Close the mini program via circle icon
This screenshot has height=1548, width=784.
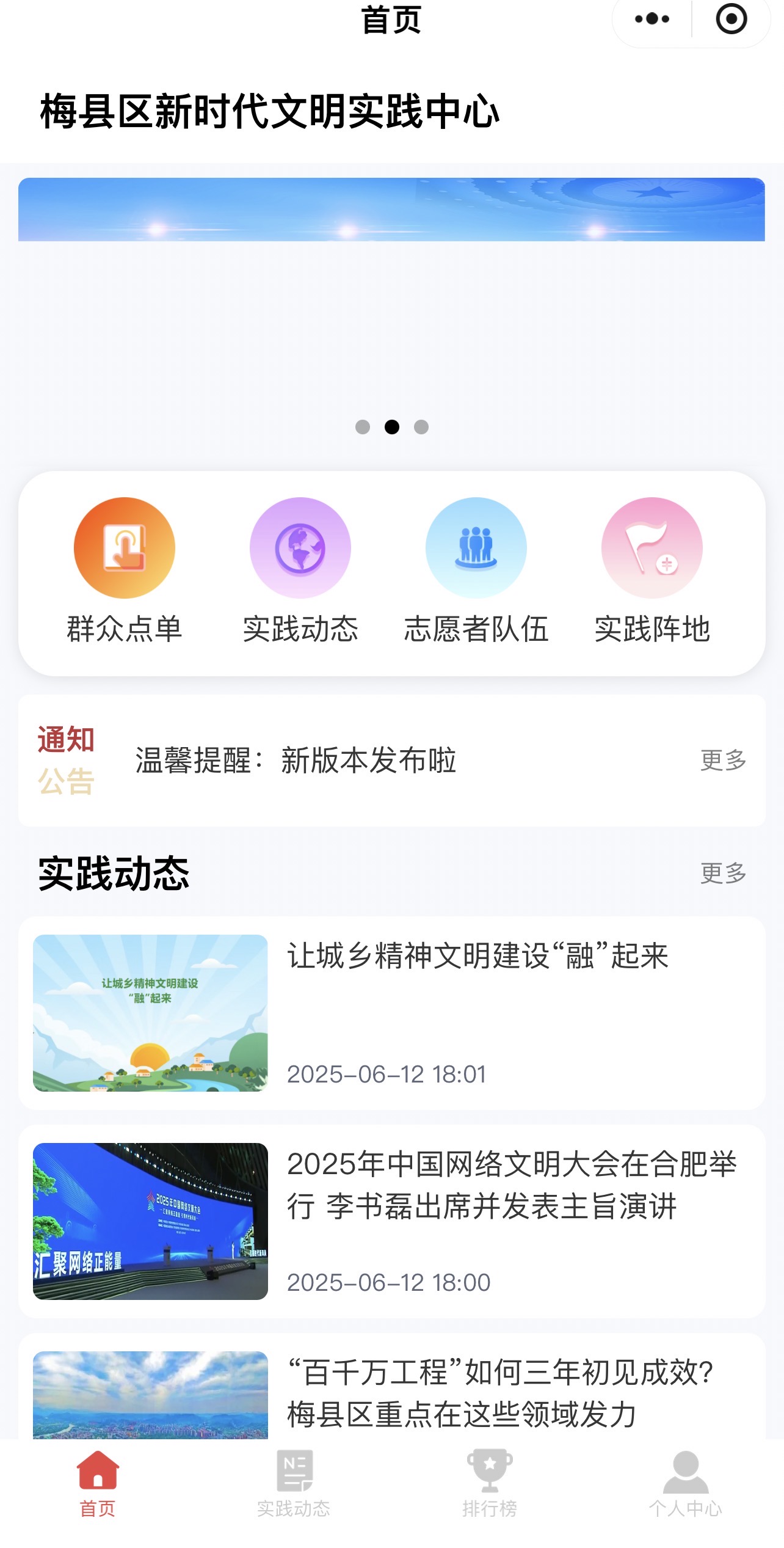click(x=731, y=19)
